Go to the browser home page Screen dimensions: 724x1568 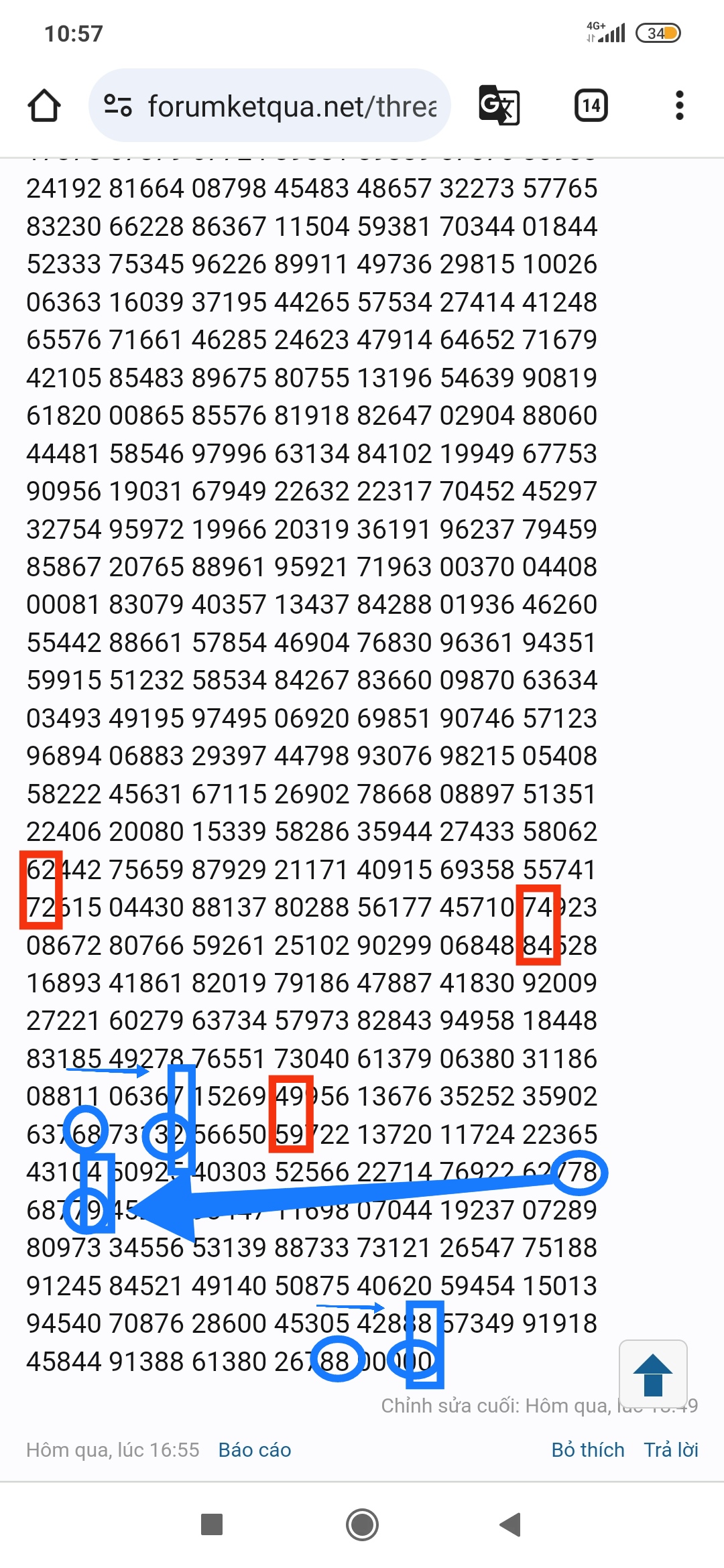pos(44,105)
